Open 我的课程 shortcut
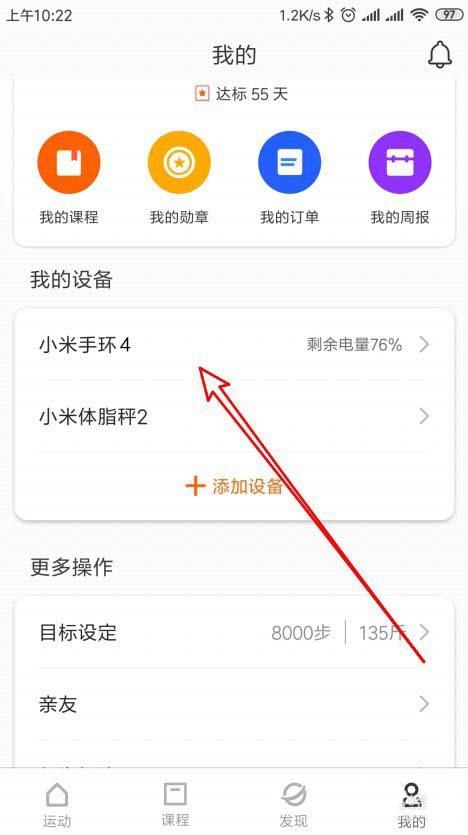The width and height of the screenshot is (468, 835). [x=69, y=178]
